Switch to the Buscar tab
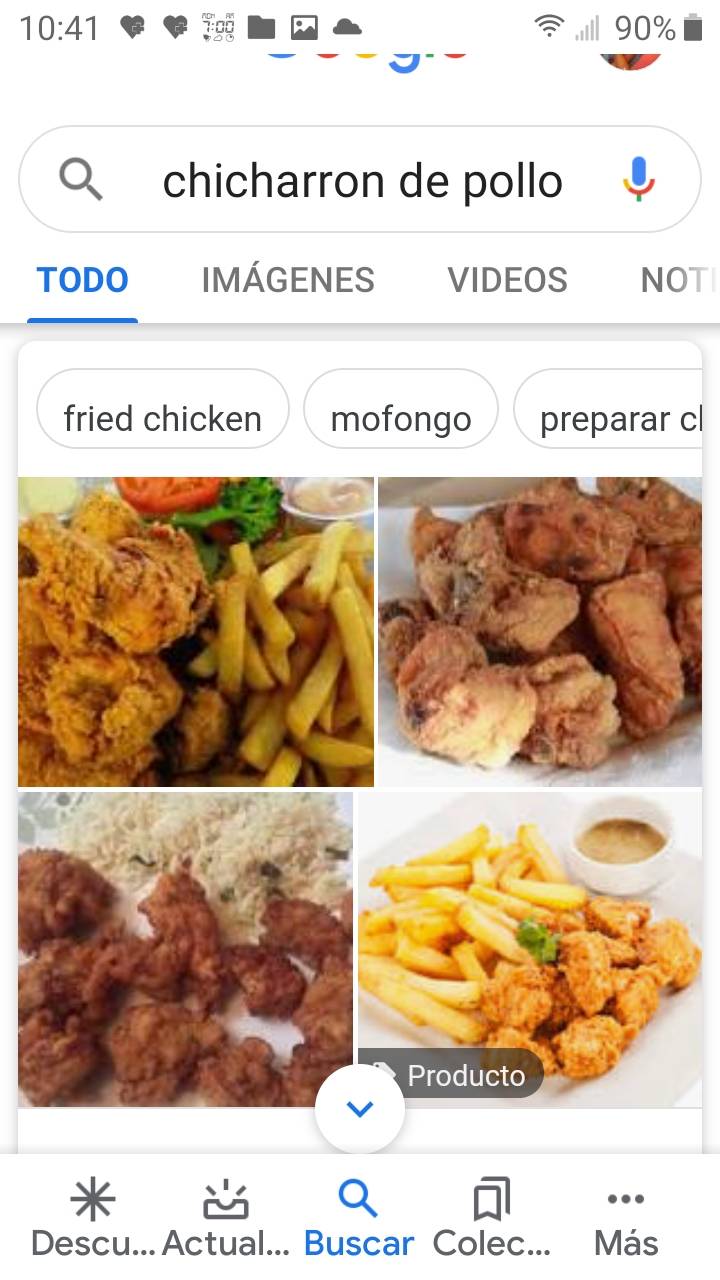Screen dimensions: 720x1280 coord(359,1218)
